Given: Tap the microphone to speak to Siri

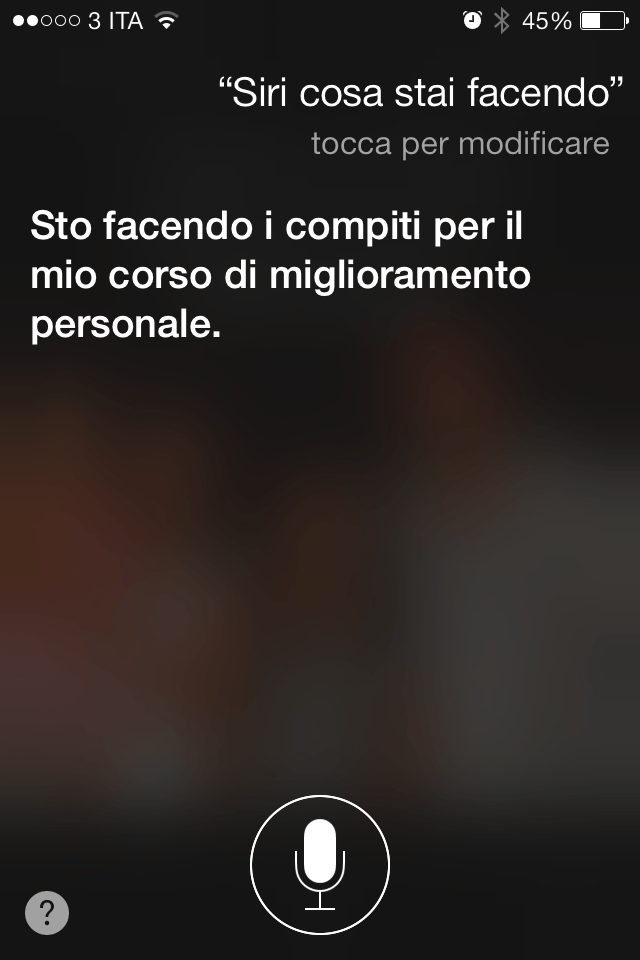Looking at the screenshot, I should 320,864.
